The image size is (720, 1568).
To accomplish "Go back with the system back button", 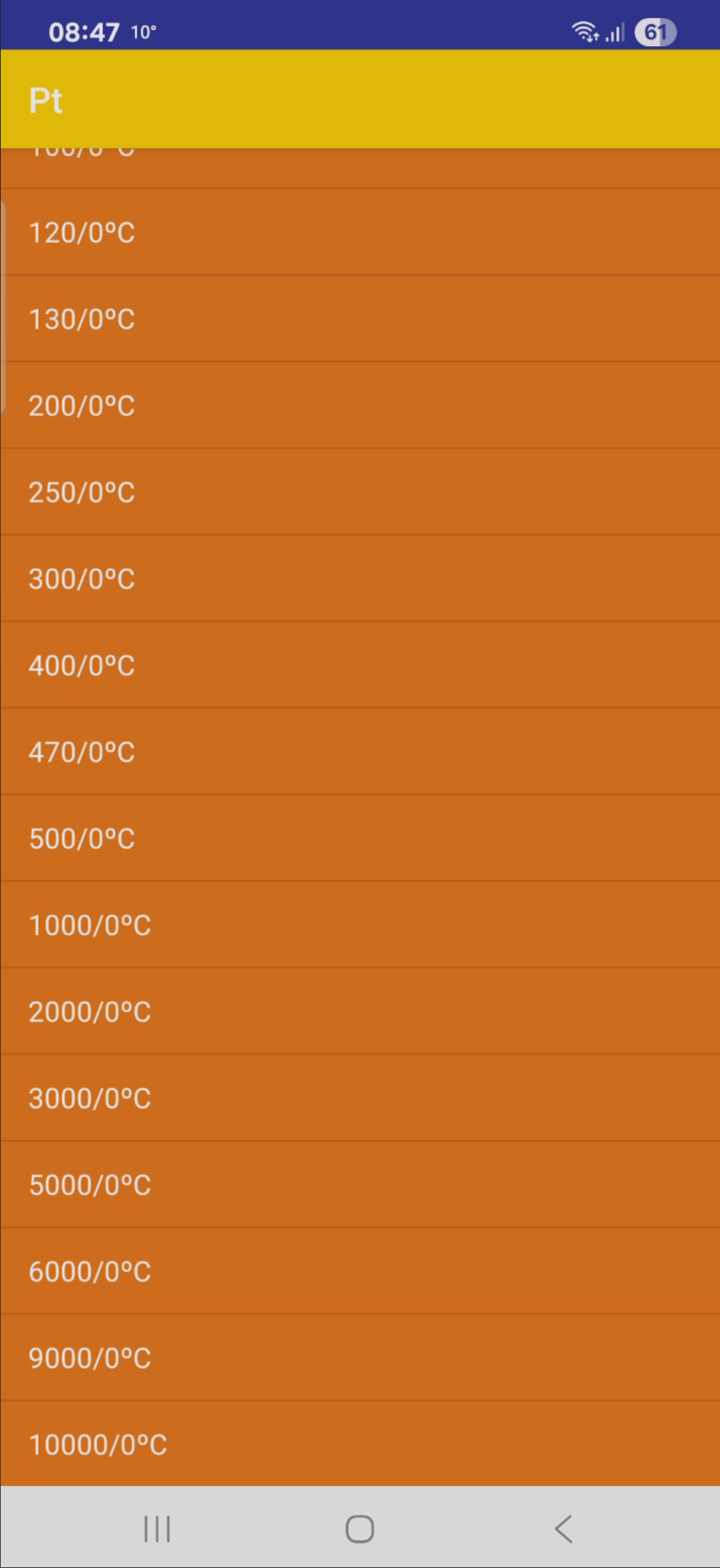I will (563, 1529).
